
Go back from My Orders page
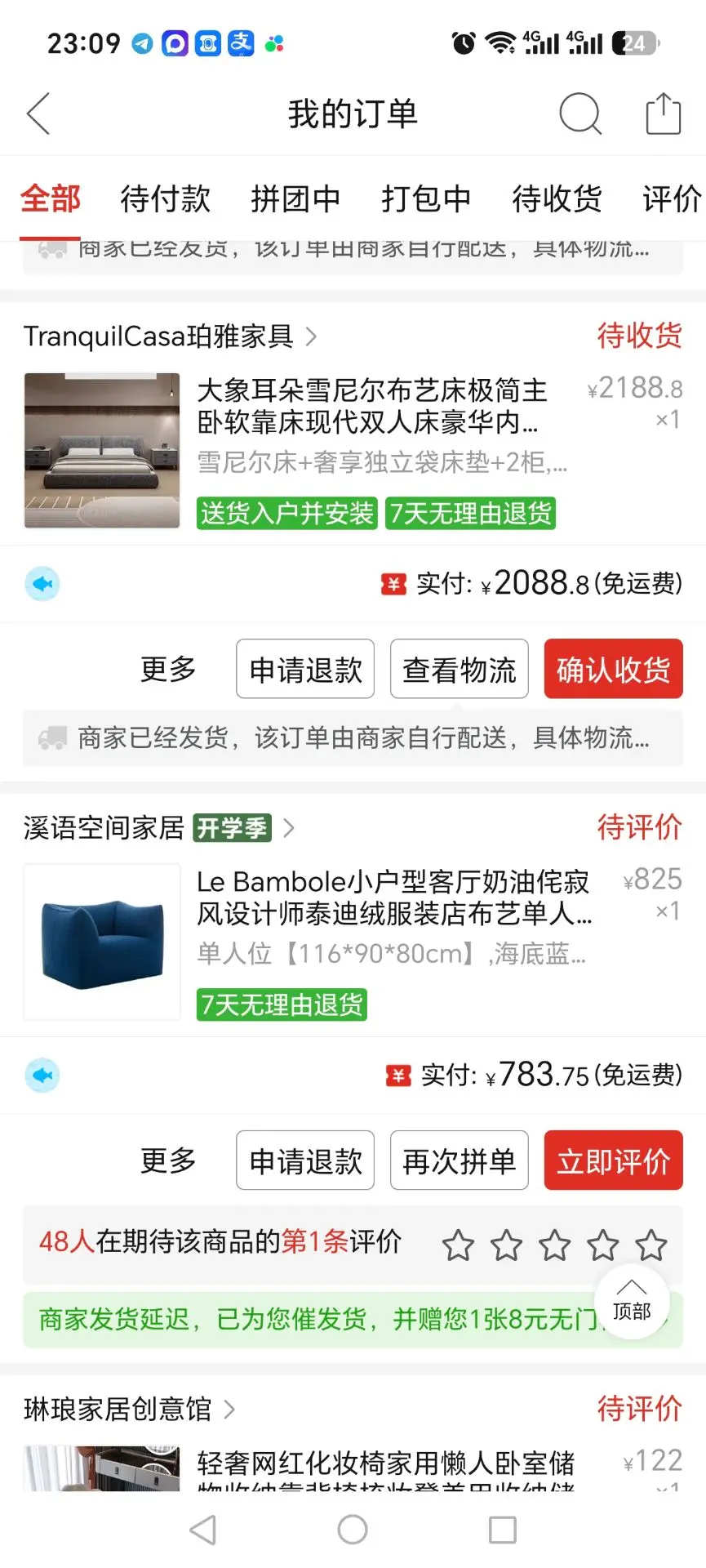(38, 114)
